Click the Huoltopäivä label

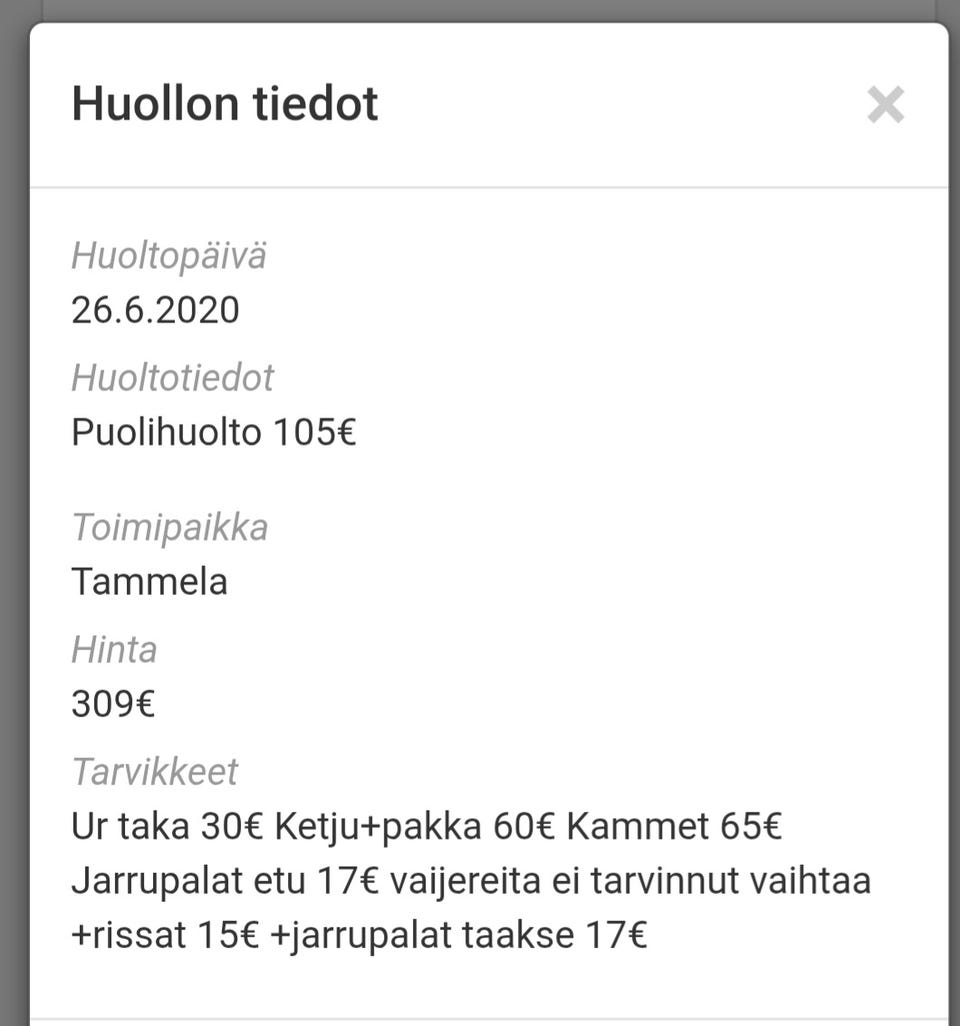click(168, 256)
